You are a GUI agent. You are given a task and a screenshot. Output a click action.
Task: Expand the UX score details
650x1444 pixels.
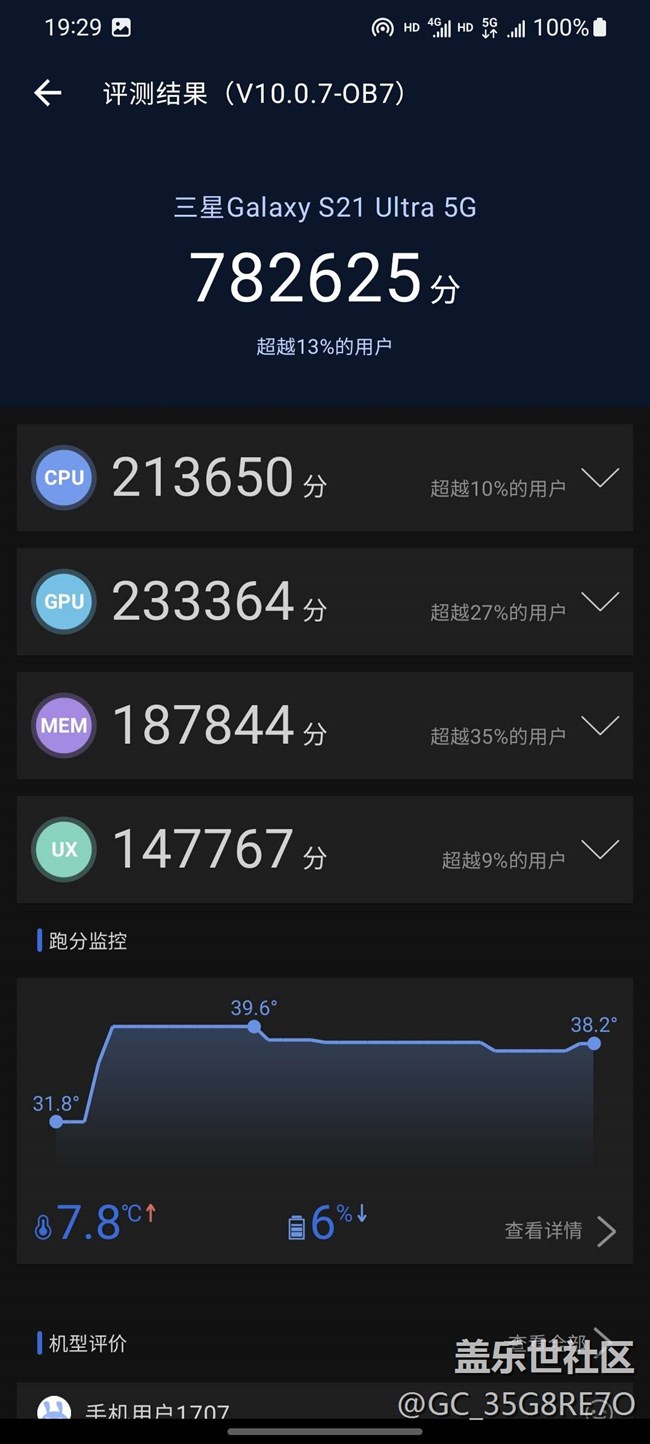pyautogui.click(x=600, y=850)
